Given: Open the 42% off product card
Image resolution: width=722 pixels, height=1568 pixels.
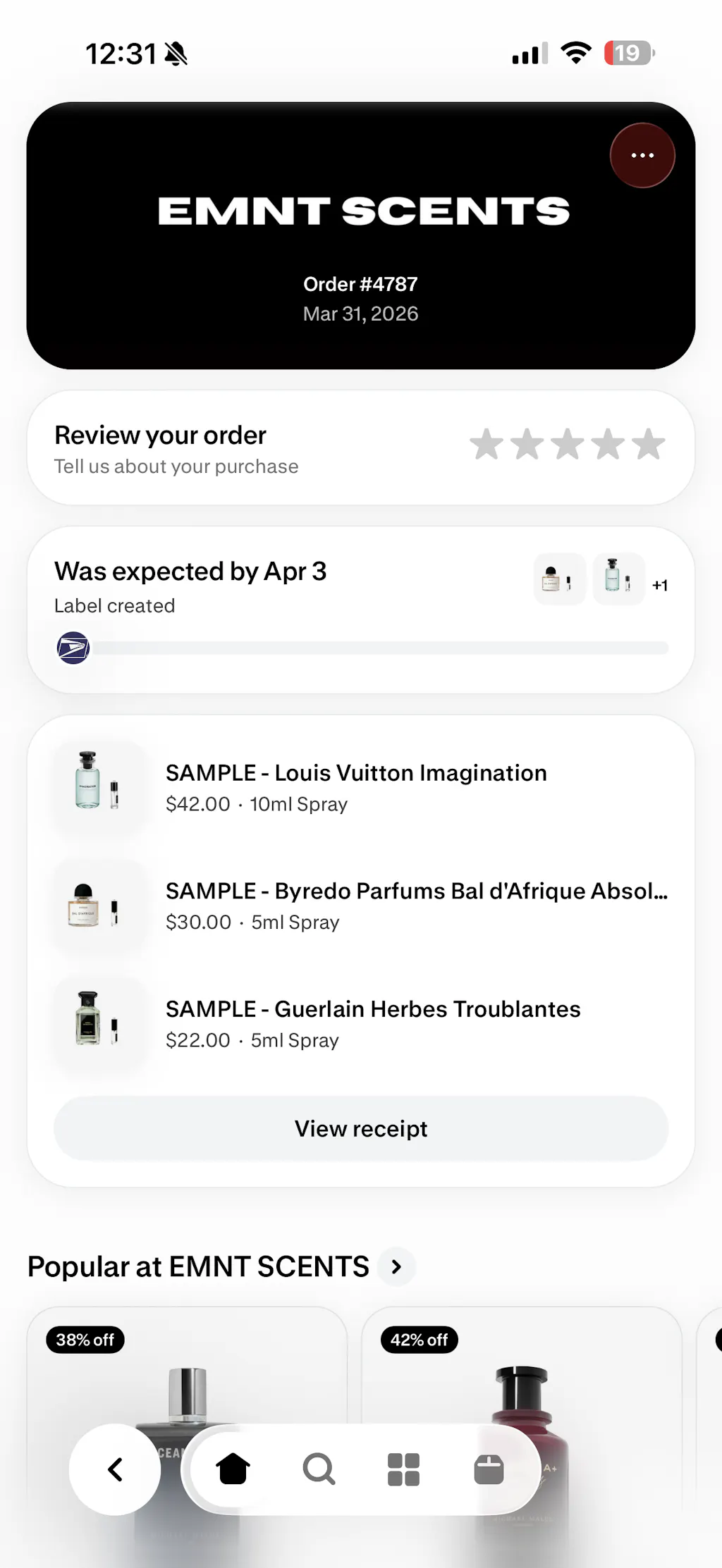Looking at the screenshot, I should point(522,1381).
